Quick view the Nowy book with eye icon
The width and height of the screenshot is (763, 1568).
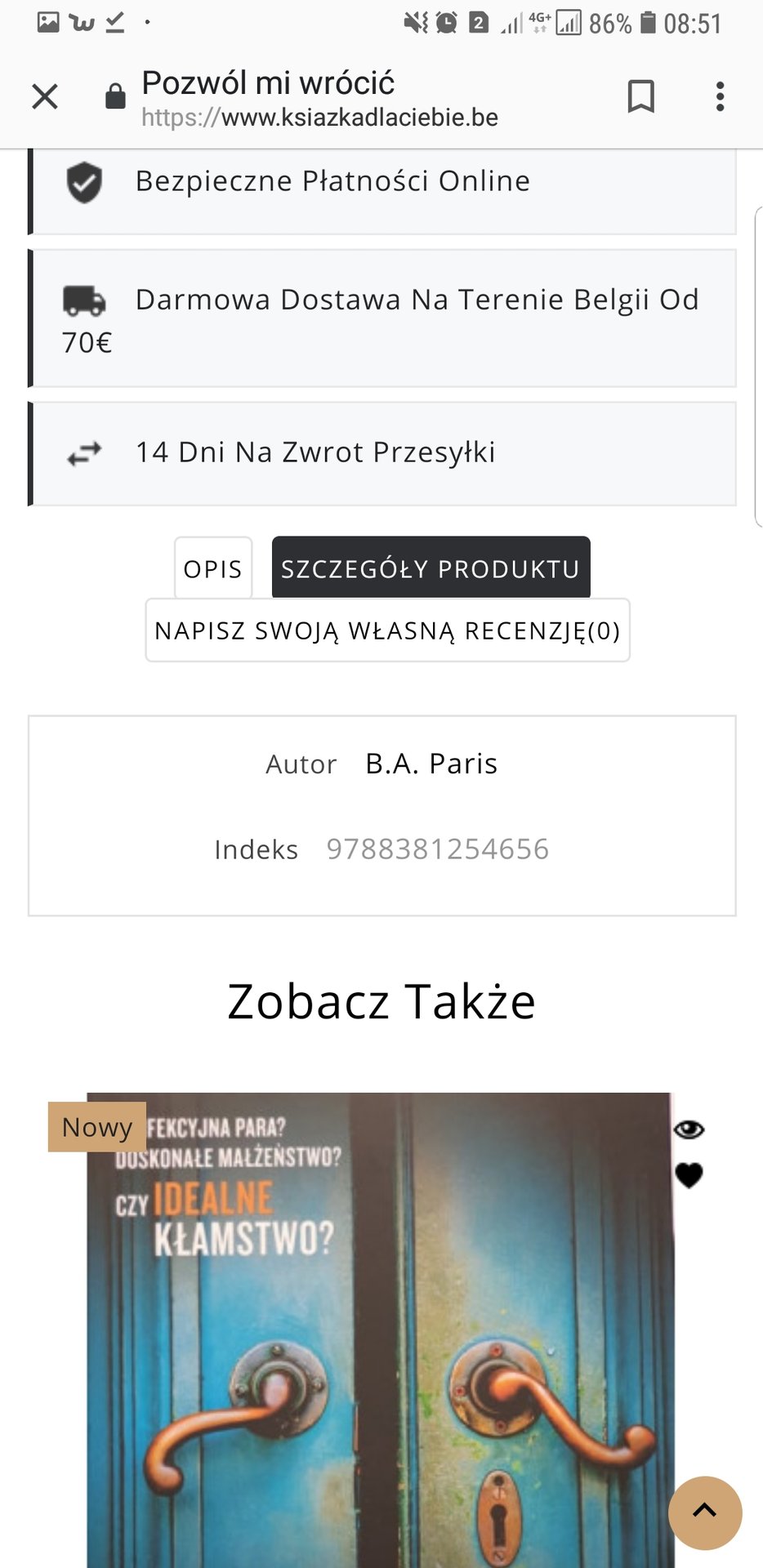tap(689, 1129)
